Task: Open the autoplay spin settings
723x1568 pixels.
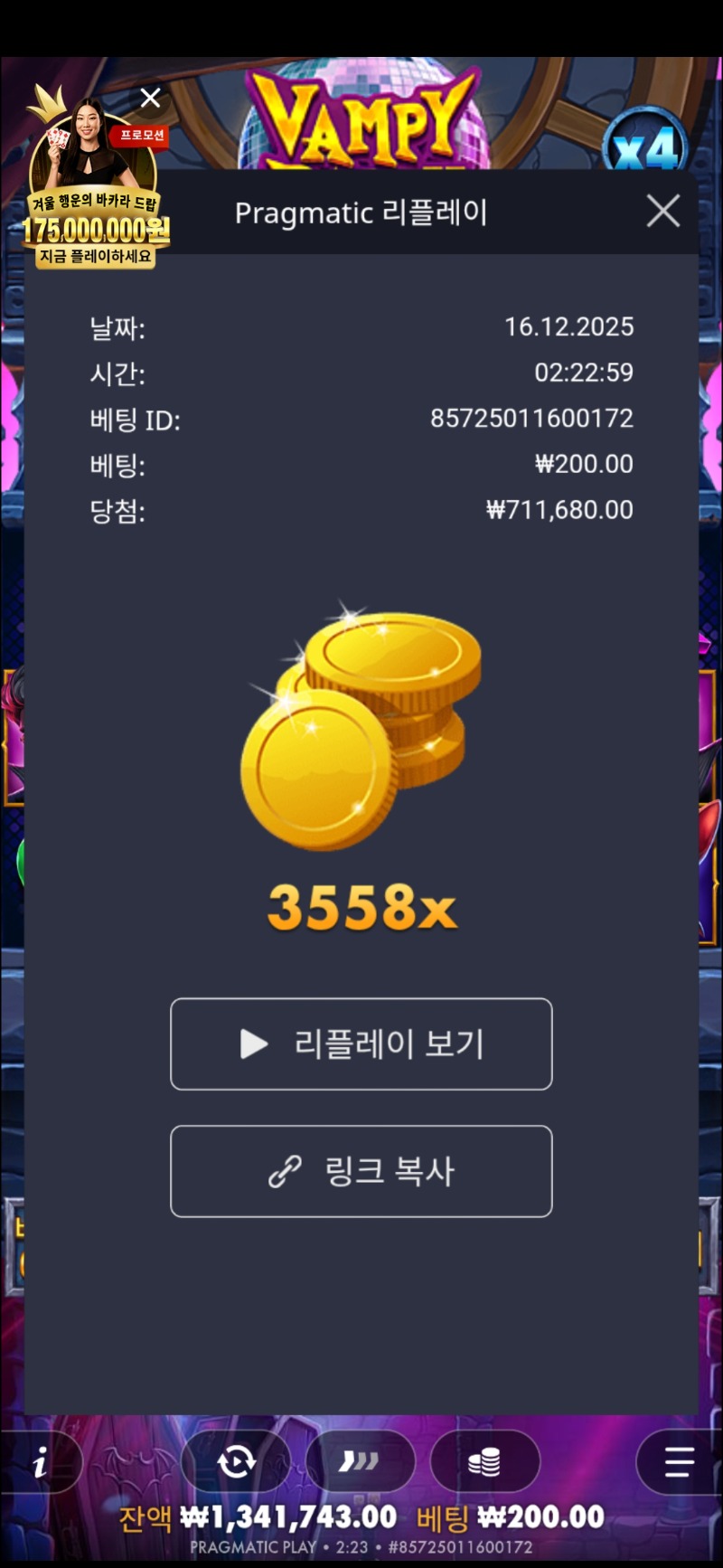Action: [x=237, y=1461]
